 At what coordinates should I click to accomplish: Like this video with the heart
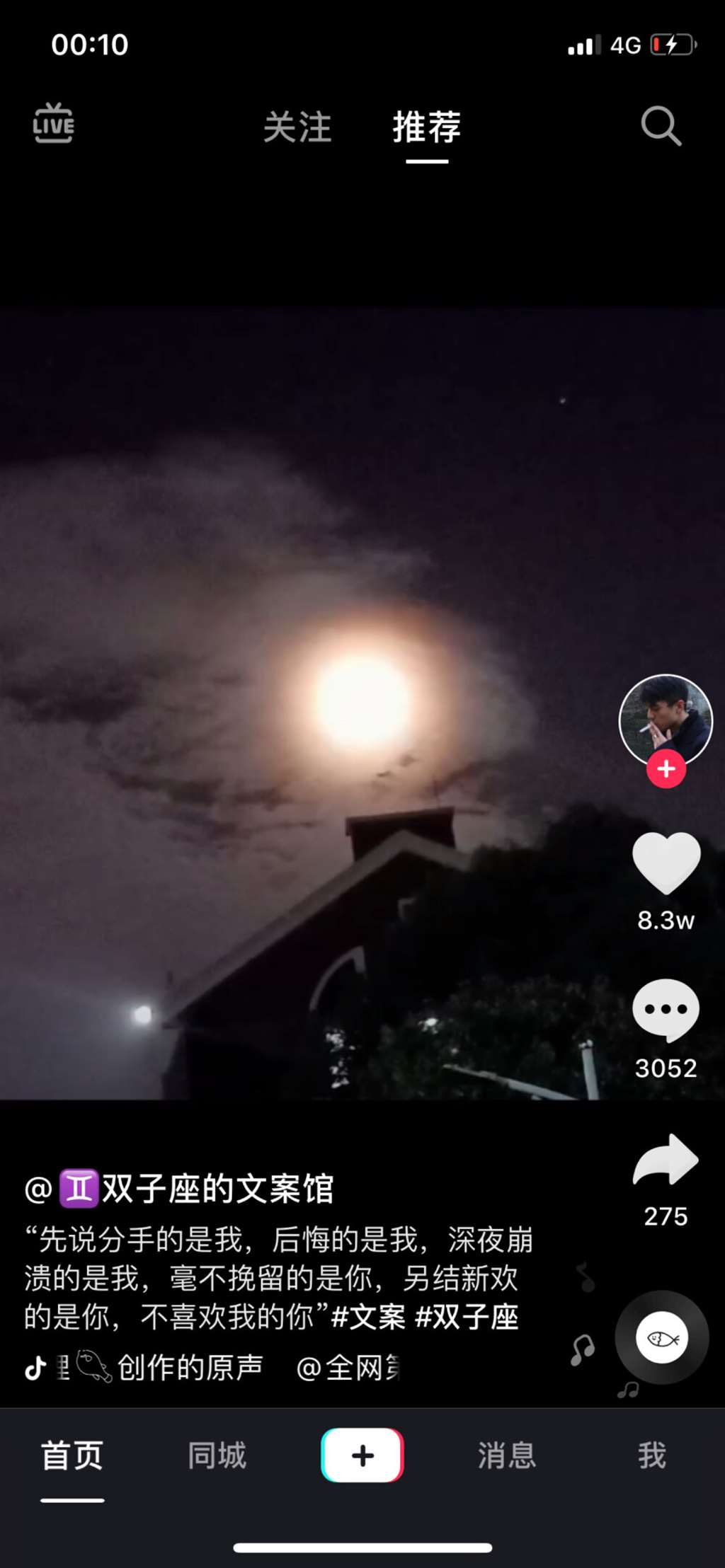[x=666, y=863]
